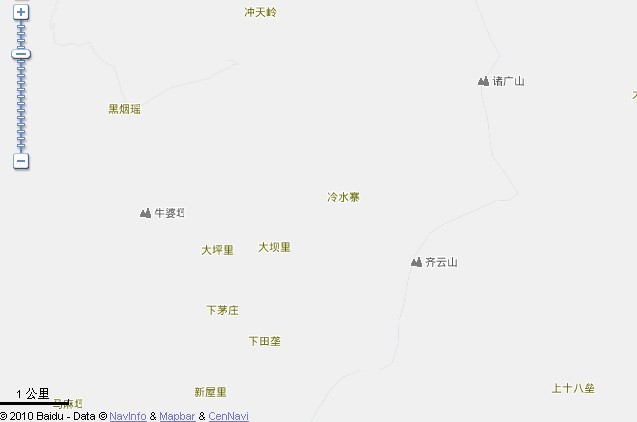Open the Mapbar link
637x422 pixels.
click(177, 416)
